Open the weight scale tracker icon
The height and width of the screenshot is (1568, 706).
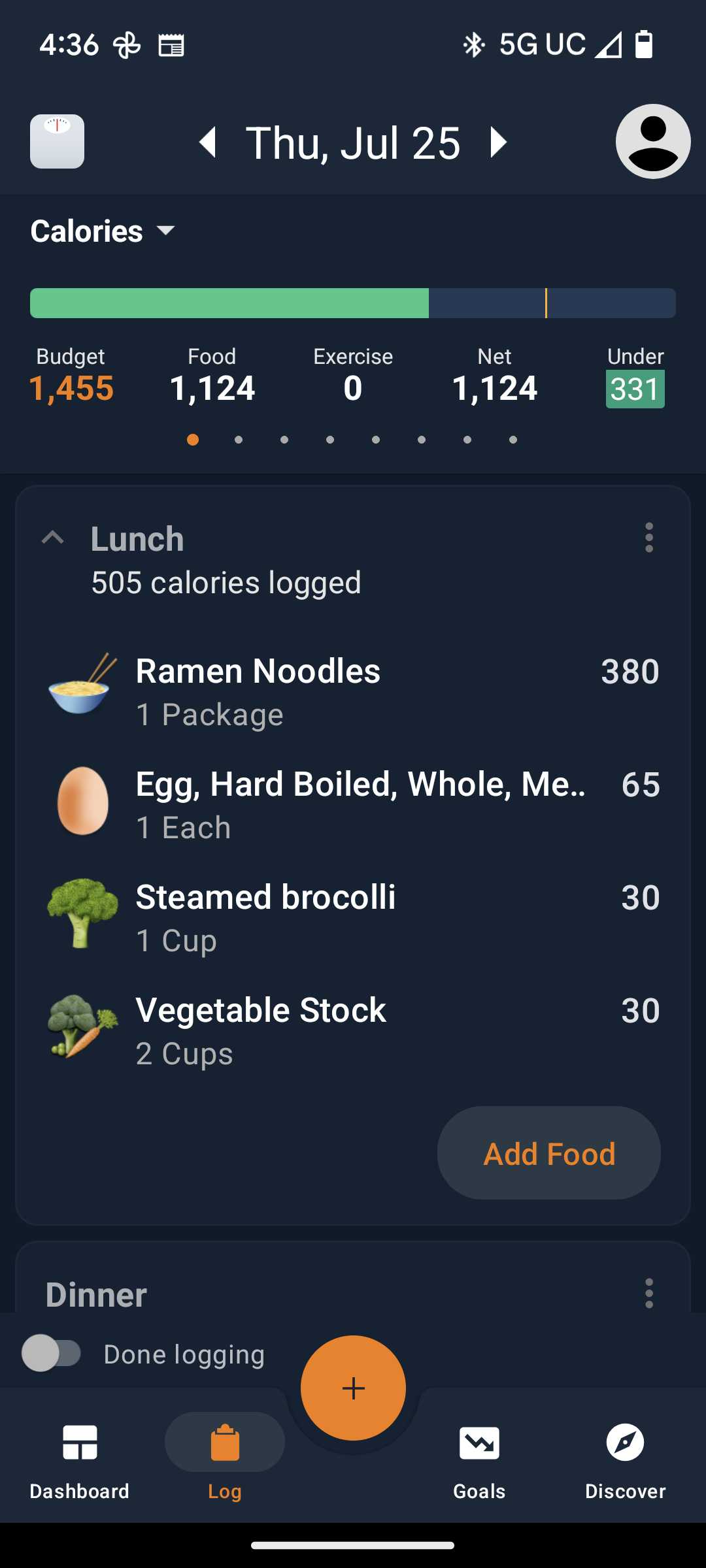click(x=56, y=141)
